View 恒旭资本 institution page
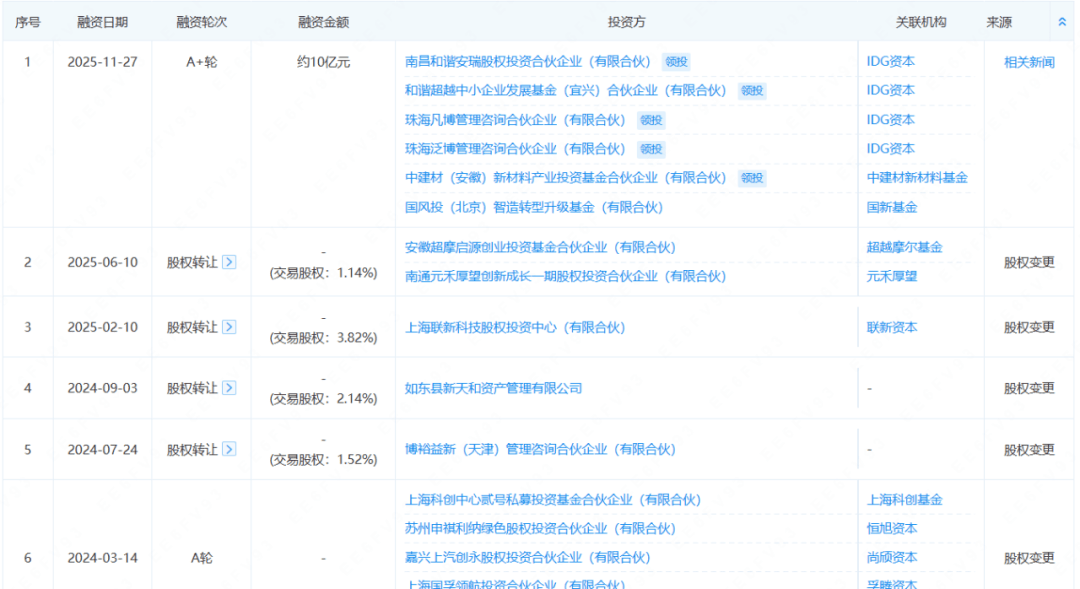 [891, 528]
